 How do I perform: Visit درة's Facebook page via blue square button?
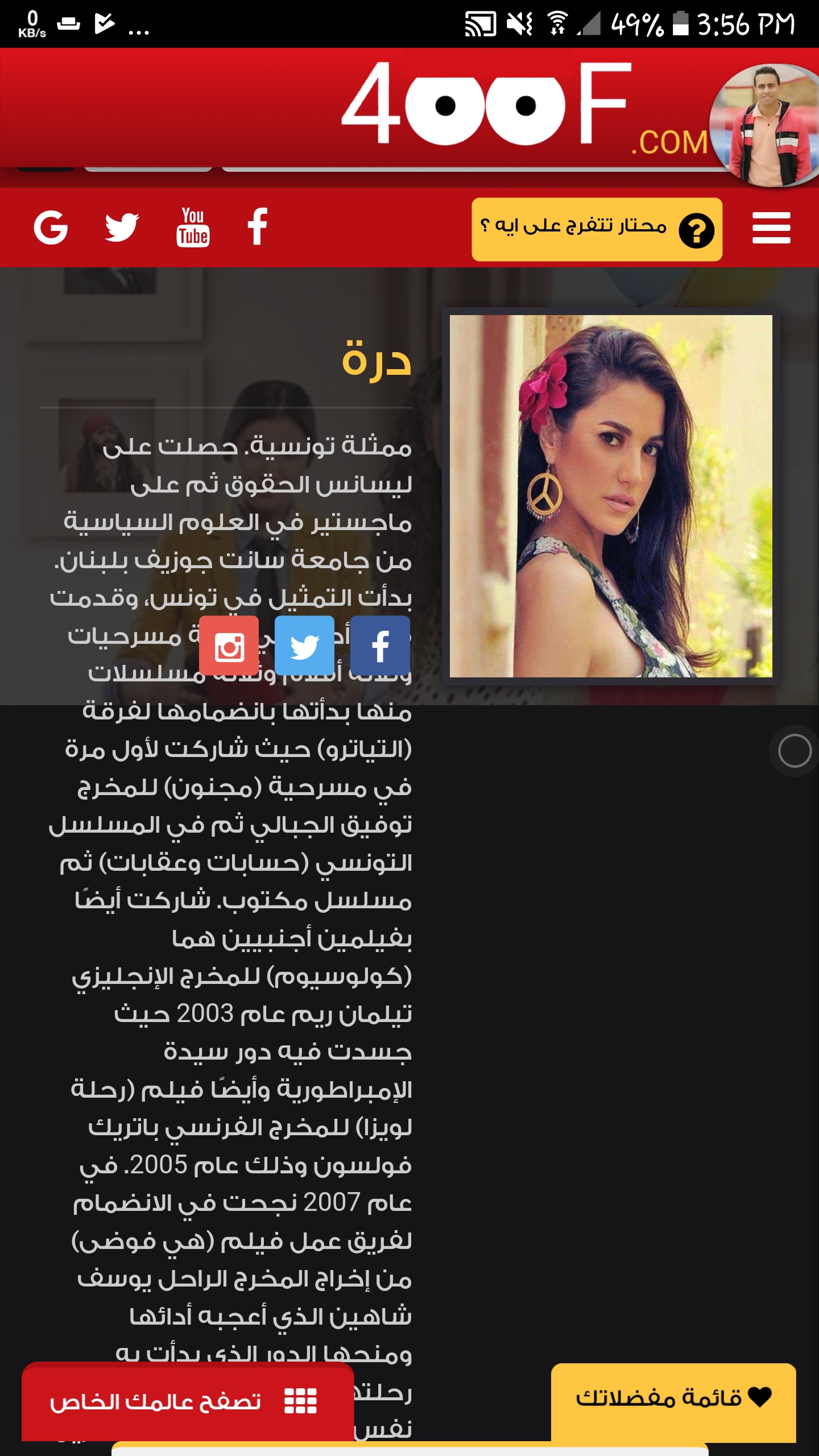tap(380, 646)
